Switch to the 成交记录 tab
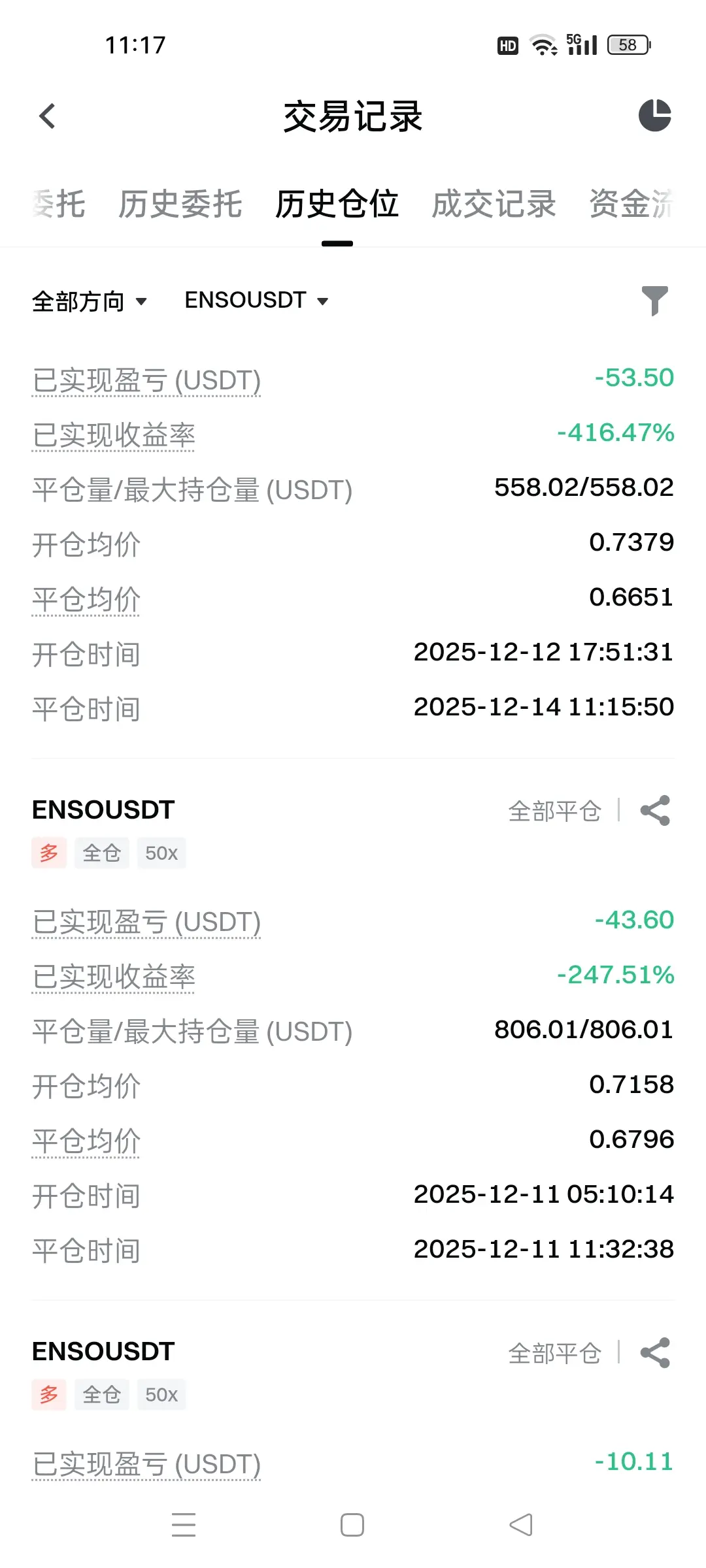 [494, 204]
